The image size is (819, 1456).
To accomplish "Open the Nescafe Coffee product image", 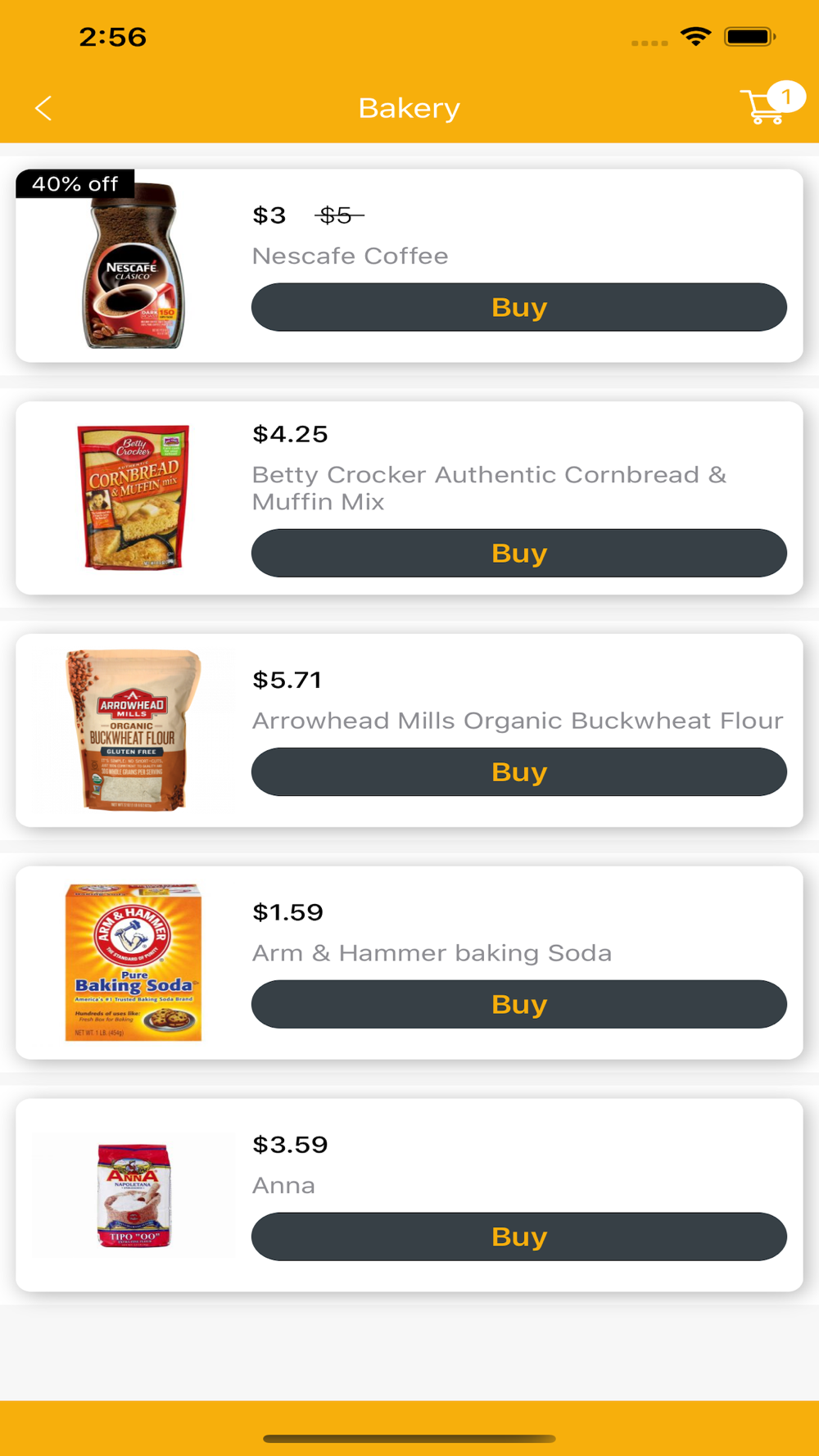I will 133,265.
